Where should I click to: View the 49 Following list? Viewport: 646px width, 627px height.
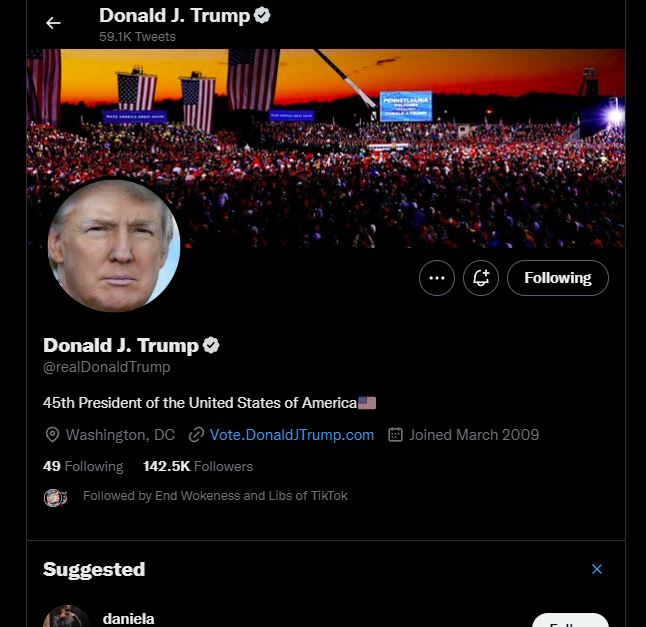[x=83, y=466]
